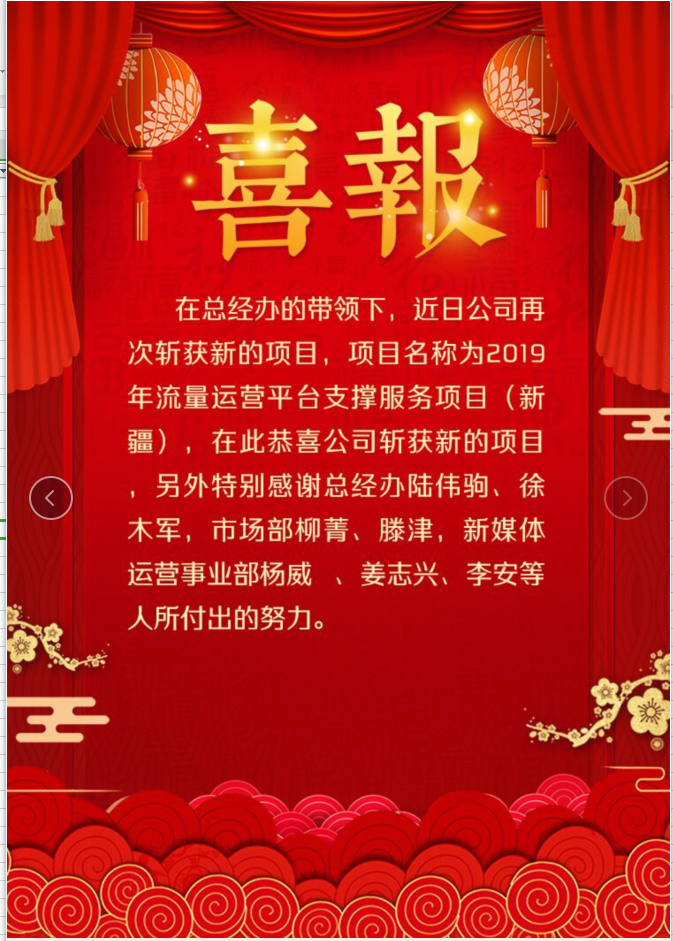Show the next image with right arrow
Viewport: 673px width, 941px height.
coord(626,497)
